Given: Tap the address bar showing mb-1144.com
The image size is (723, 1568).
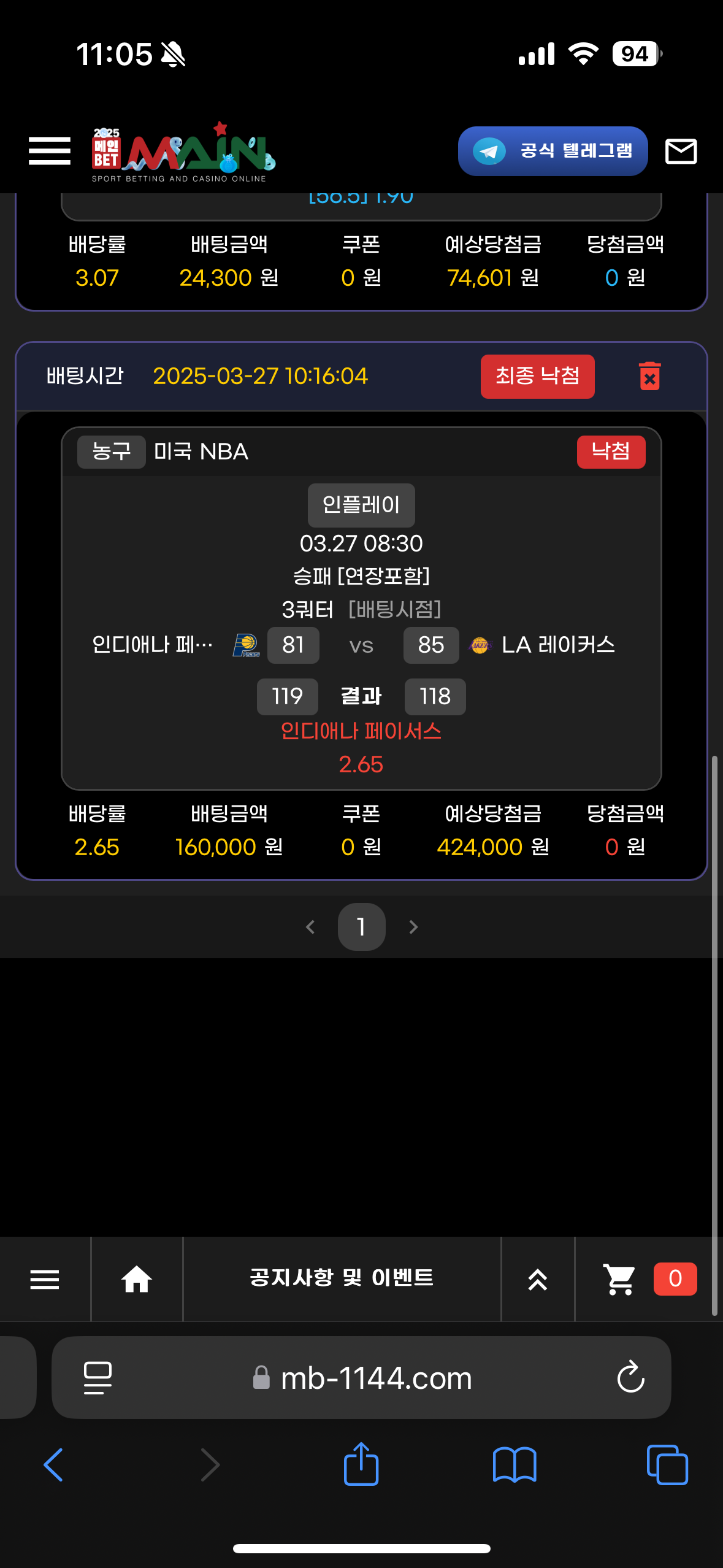Looking at the screenshot, I should tap(375, 1378).
